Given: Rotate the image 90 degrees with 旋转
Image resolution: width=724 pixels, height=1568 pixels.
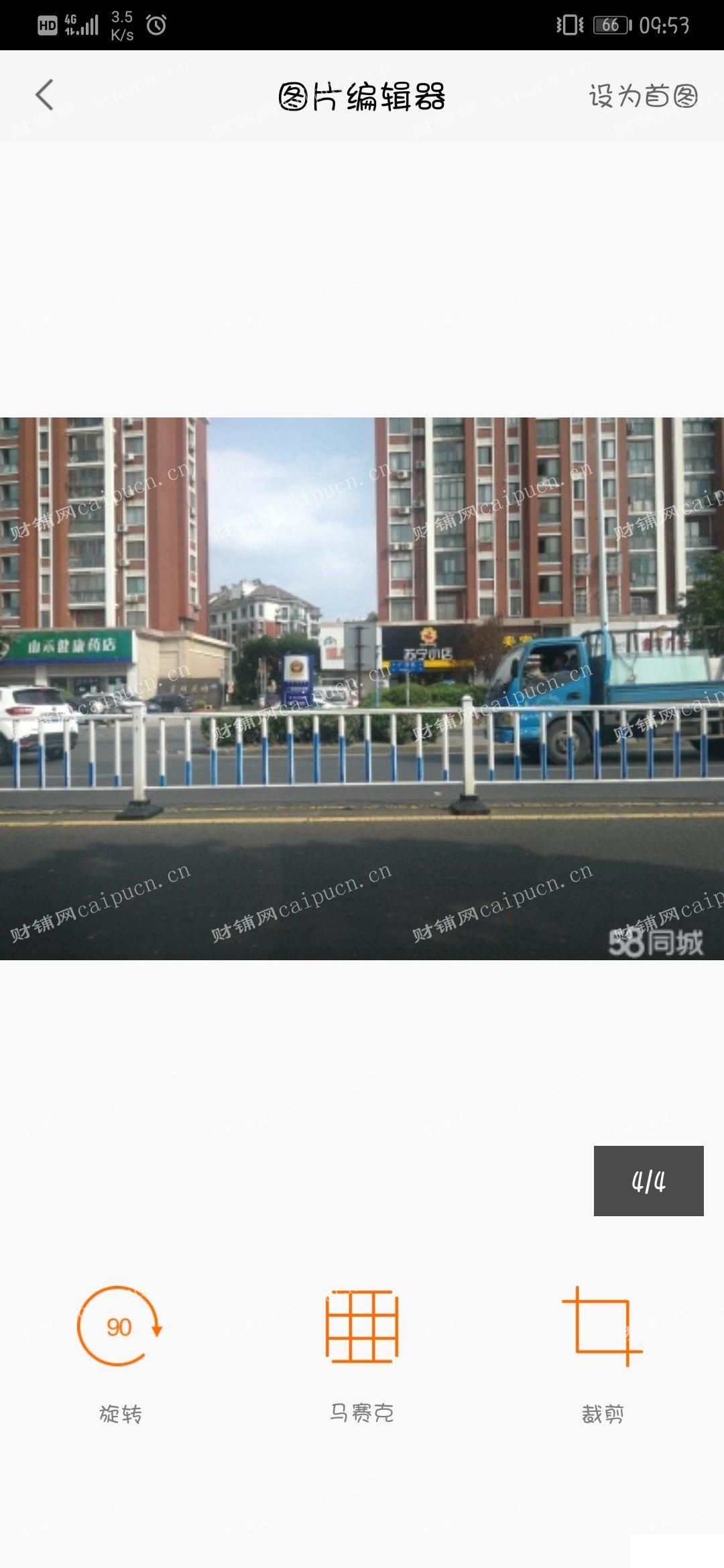Looking at the screenshot, I should tap(120, 1354).
